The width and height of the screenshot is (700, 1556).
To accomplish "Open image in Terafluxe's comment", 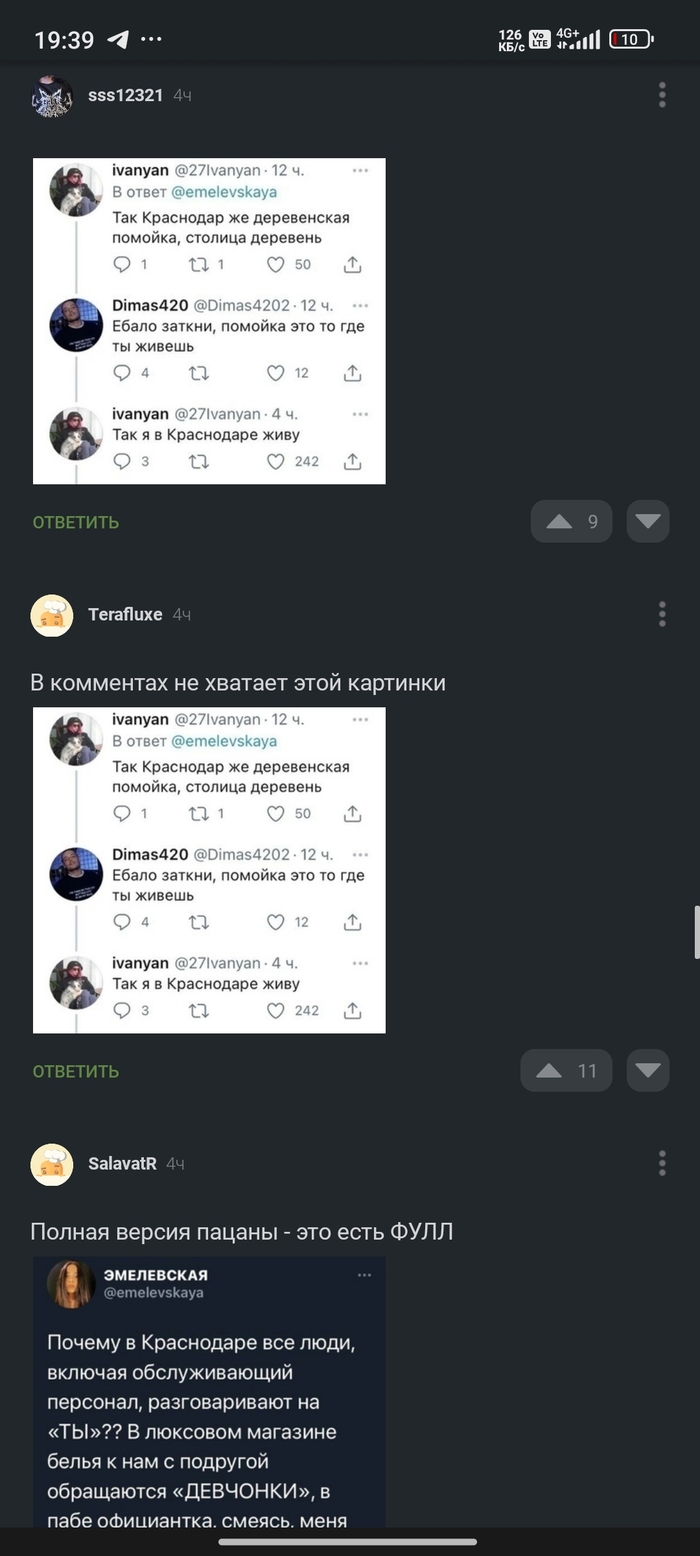I will 209,870.
